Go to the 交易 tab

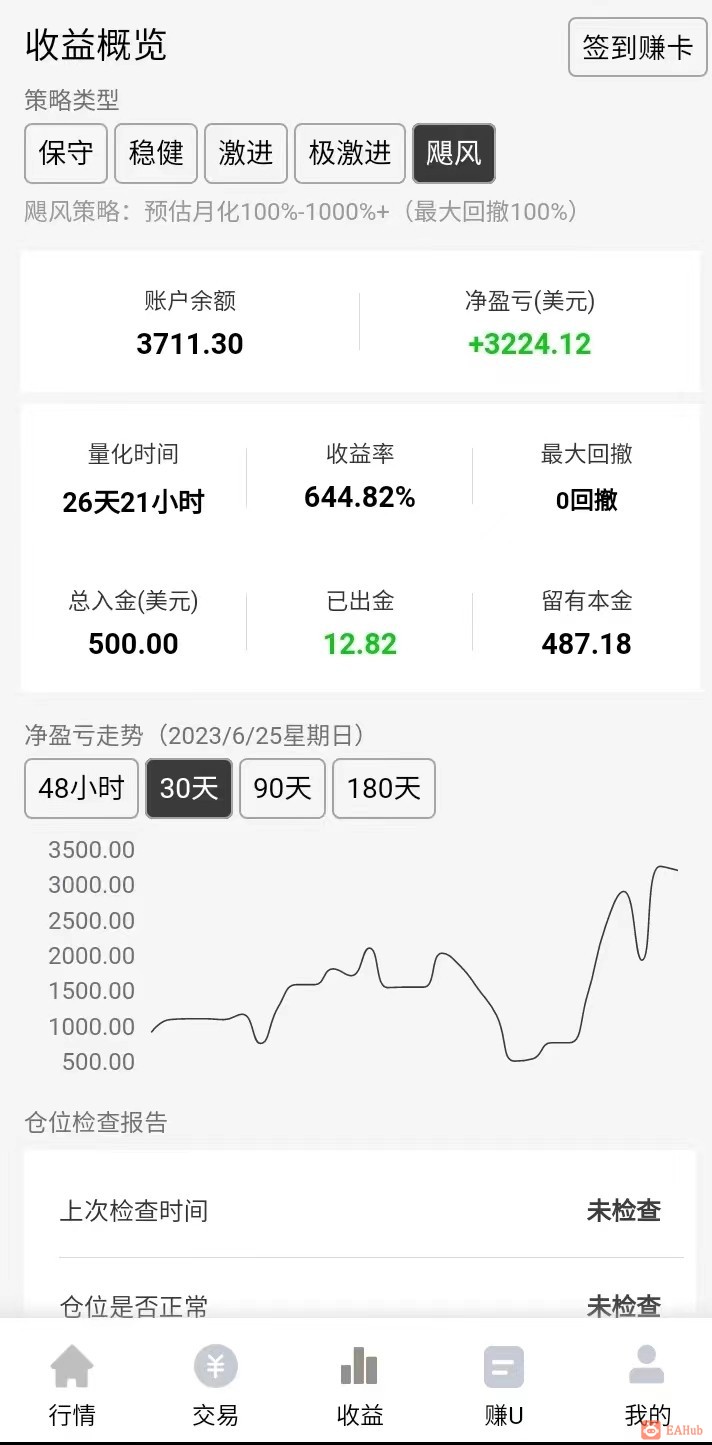coord(215,1384)
